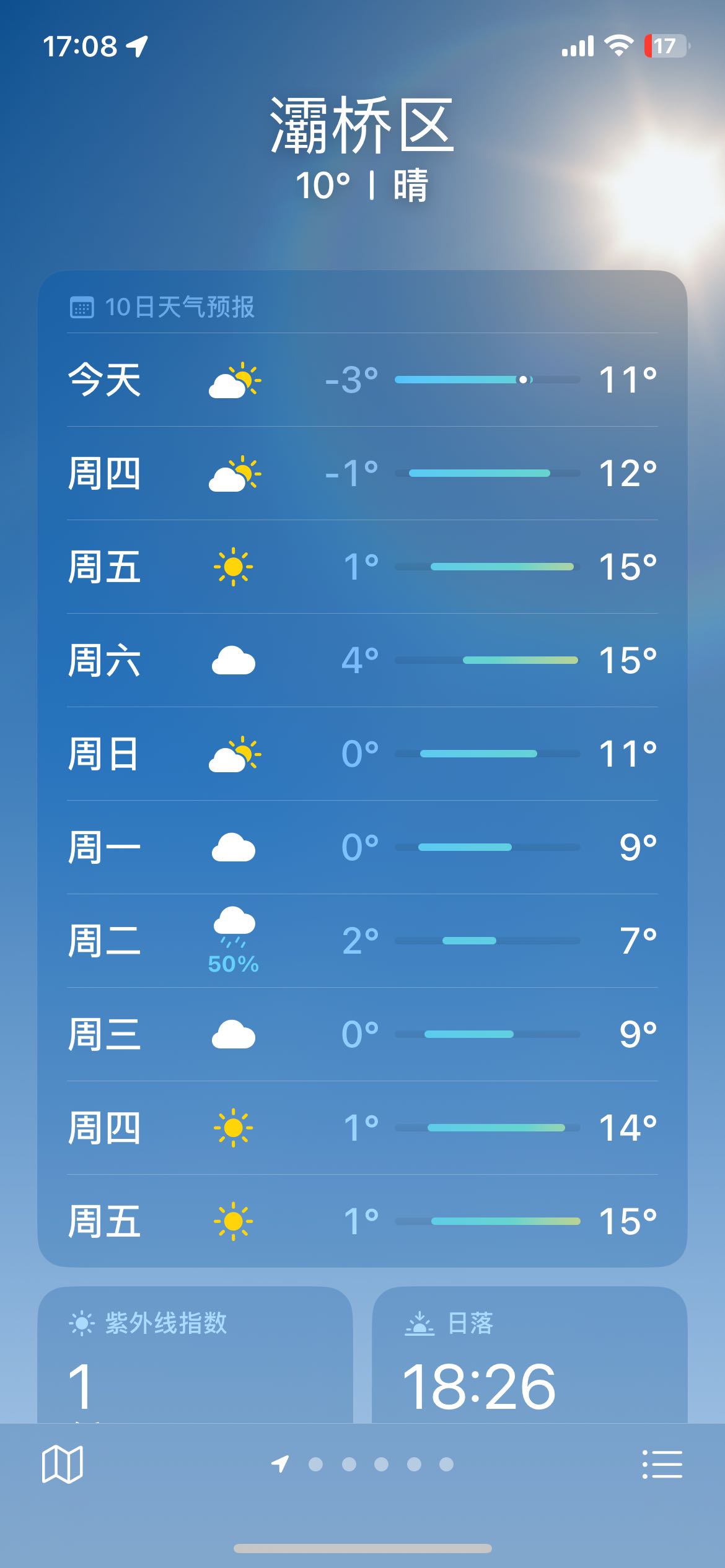Screen dimensions: 725x1568
Task: Open the 周六 forecast row
Action: pos(362,660)
